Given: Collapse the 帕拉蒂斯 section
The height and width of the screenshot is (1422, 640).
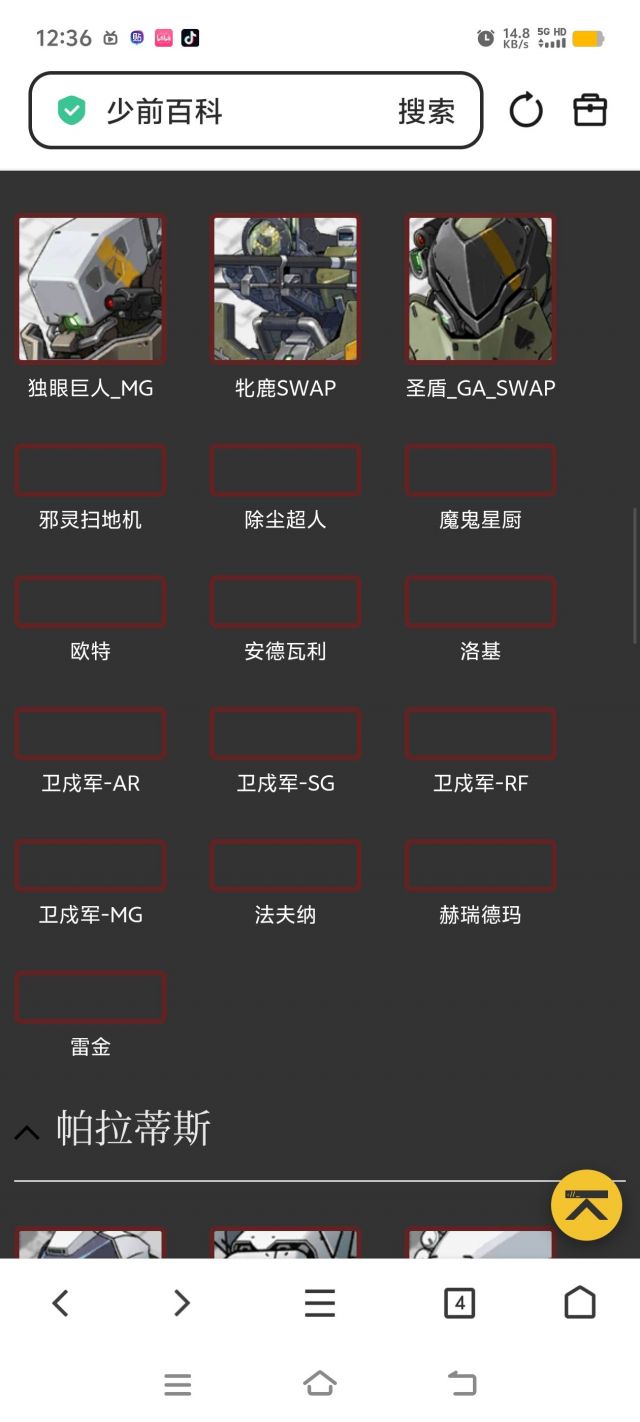Looking at the screenshot, I should [x=27, y=1132].
